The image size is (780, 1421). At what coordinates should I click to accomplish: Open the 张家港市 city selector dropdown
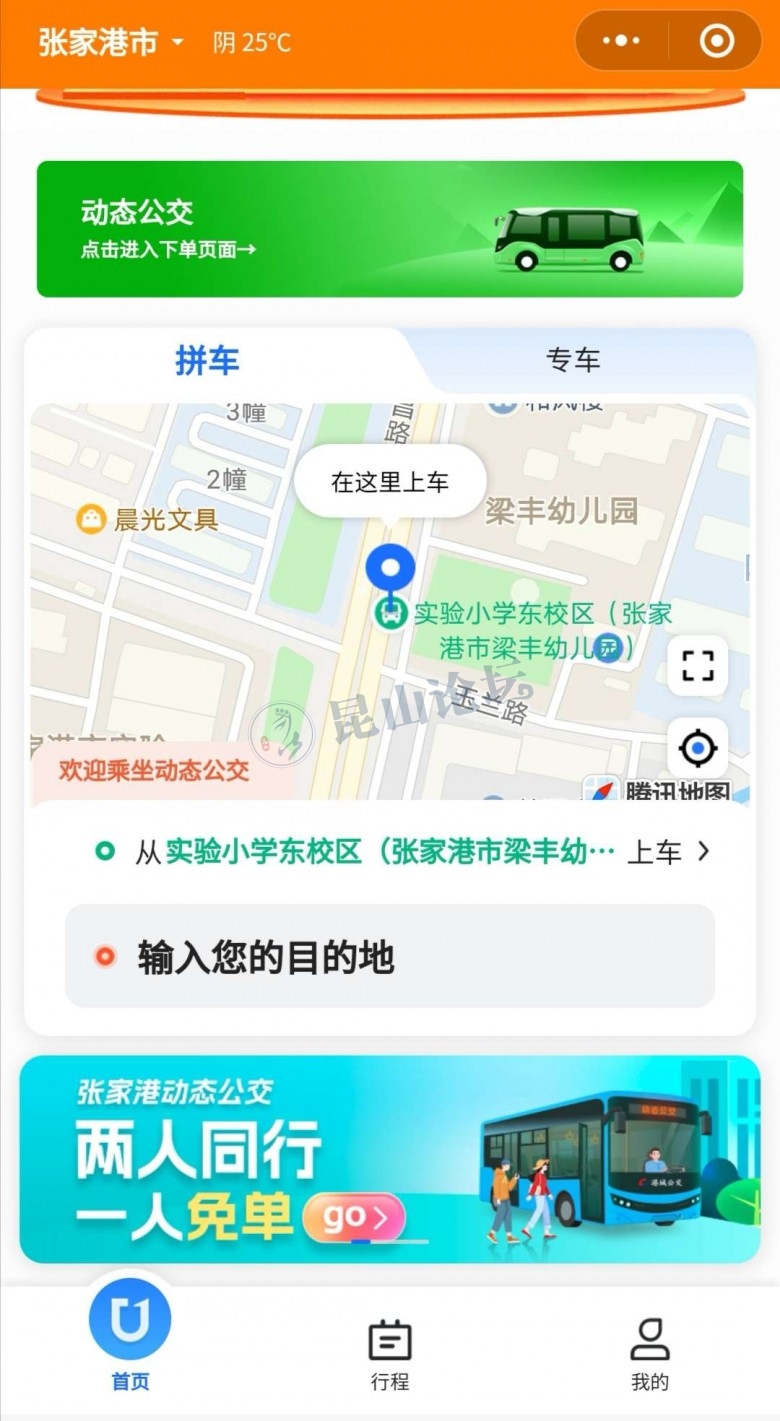click(111, 43)
